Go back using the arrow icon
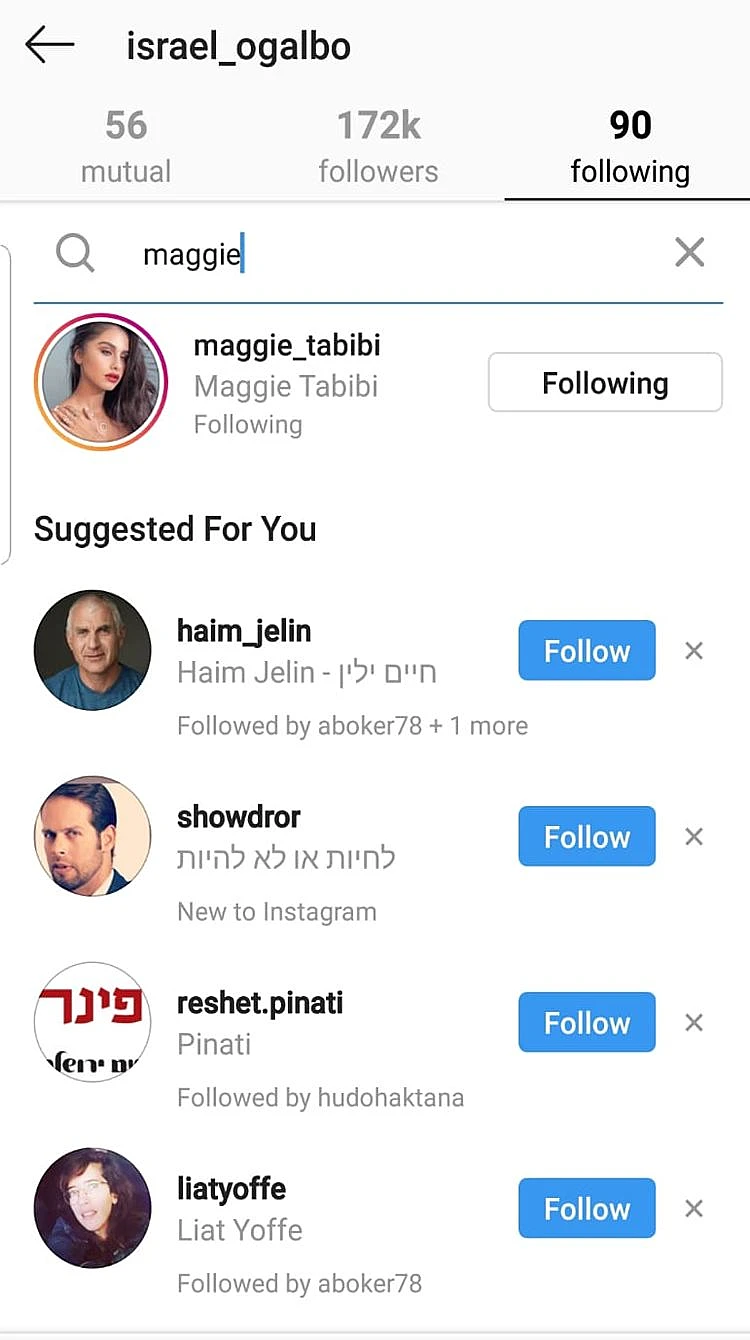The height and width of the screenshot is (1340, 750). [50, 45]
